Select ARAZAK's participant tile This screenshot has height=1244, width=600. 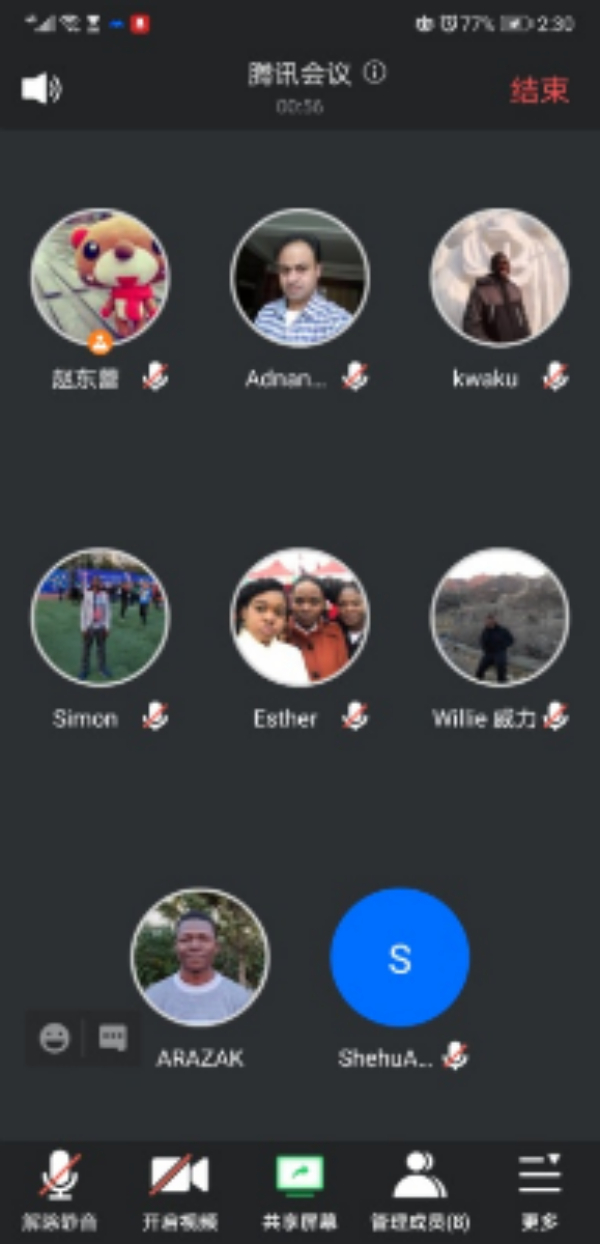[200, 957]
